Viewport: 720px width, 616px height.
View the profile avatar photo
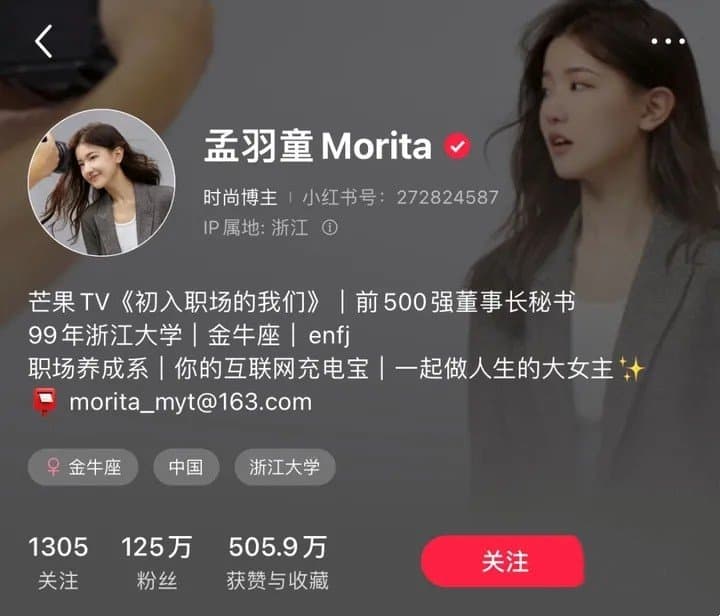101,183
